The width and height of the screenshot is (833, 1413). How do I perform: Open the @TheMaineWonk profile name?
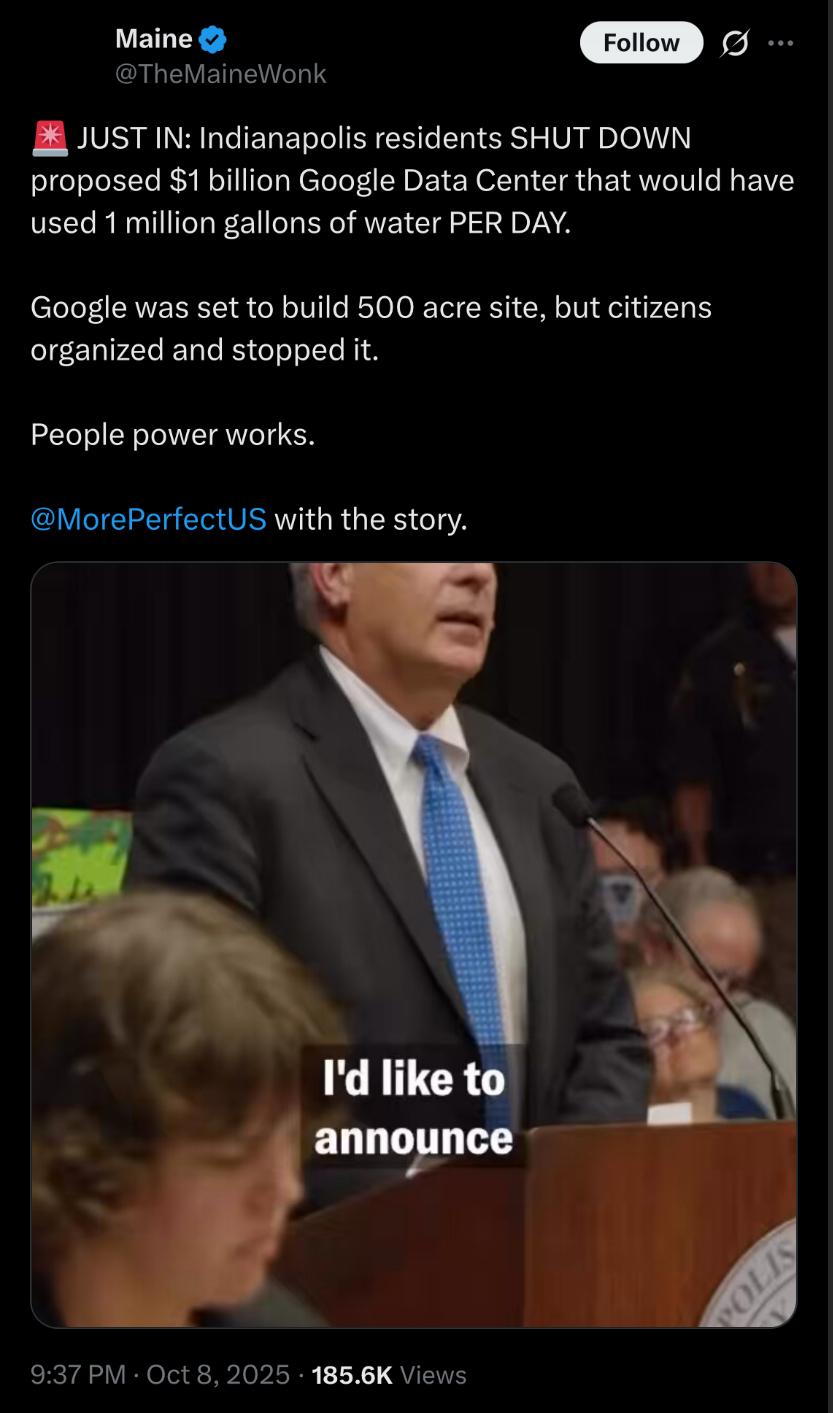[x=154, y=39]
